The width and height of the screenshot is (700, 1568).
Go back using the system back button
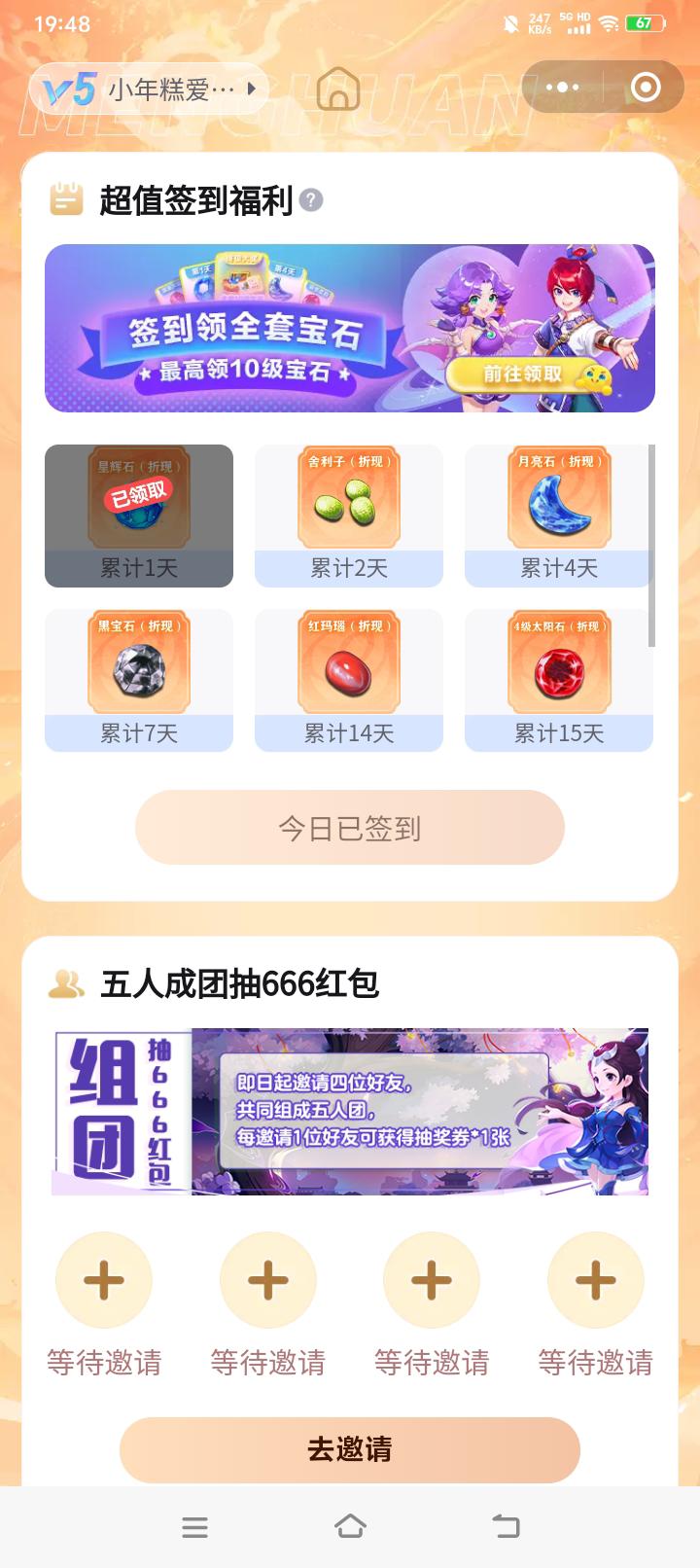coord(506,1526)
